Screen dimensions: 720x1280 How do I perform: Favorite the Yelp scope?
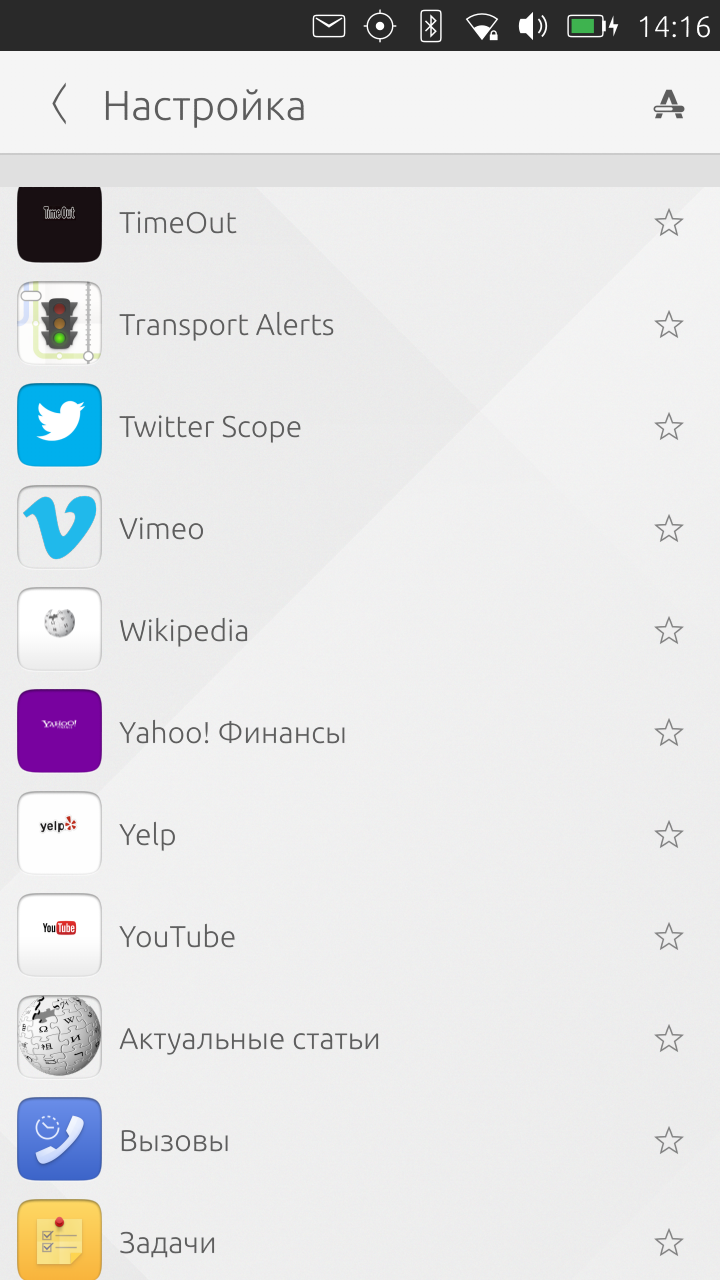coord(668,835)
